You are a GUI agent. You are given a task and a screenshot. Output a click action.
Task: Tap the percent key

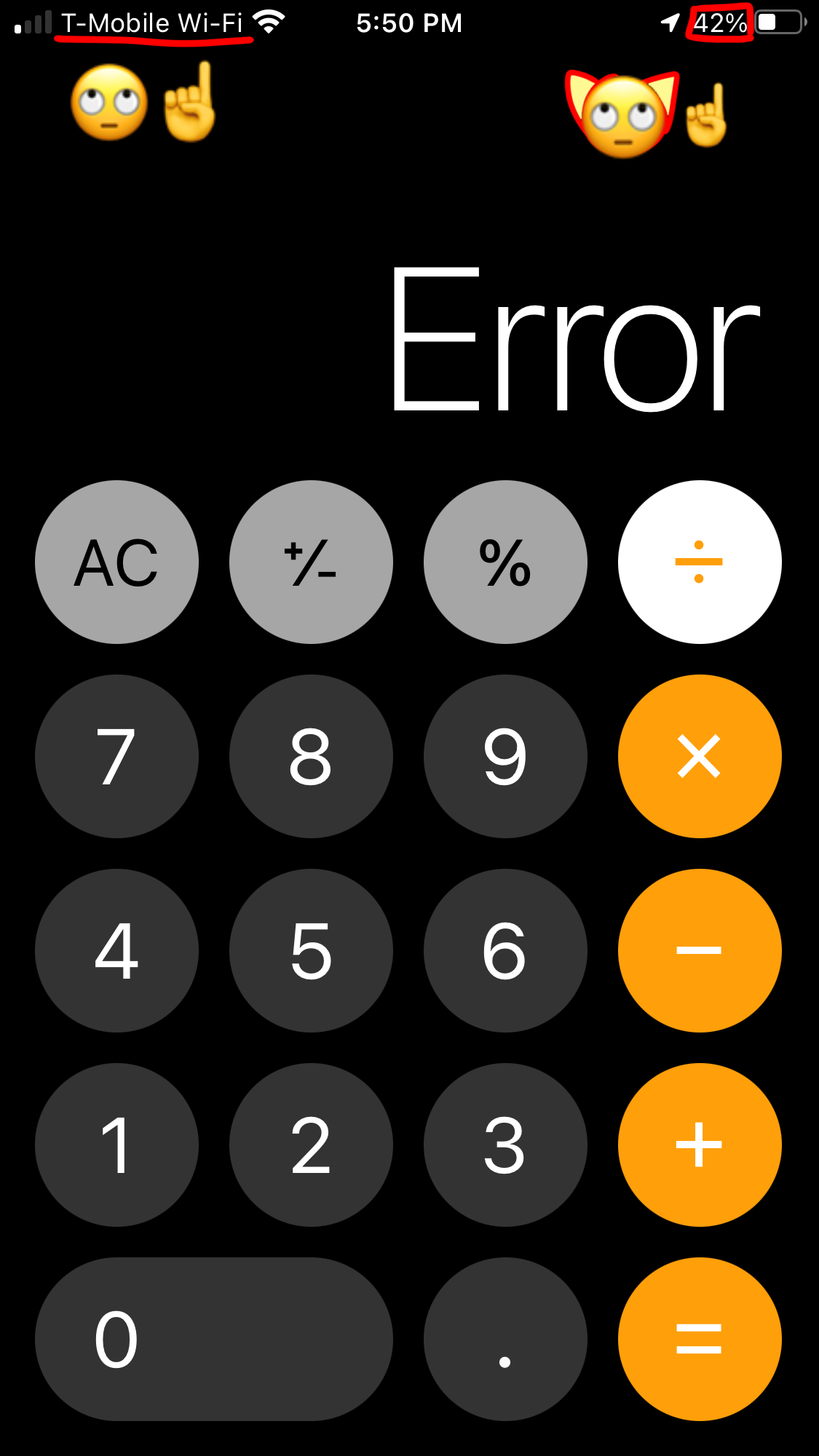505,562
